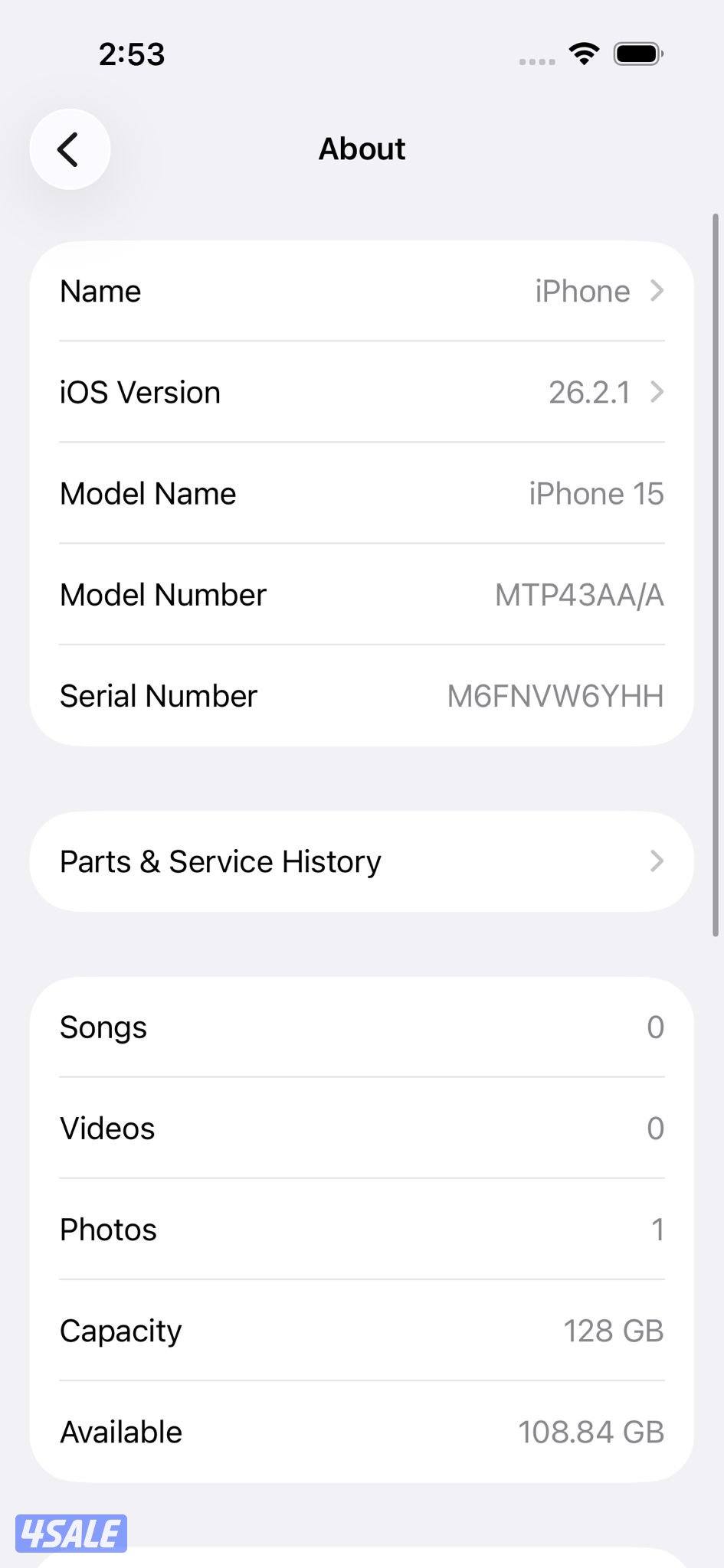
Task: Select the Songs row
Action: pyautogui.click(x=362, y=1027)
